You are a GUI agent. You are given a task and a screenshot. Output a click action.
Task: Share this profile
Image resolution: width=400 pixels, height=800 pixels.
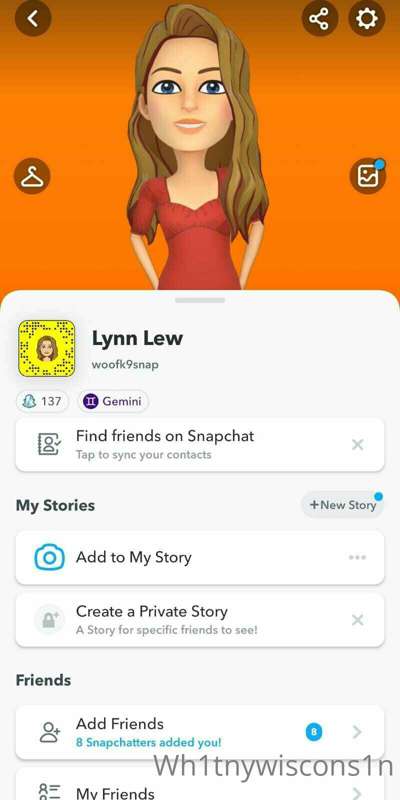[x=320, y=19]
